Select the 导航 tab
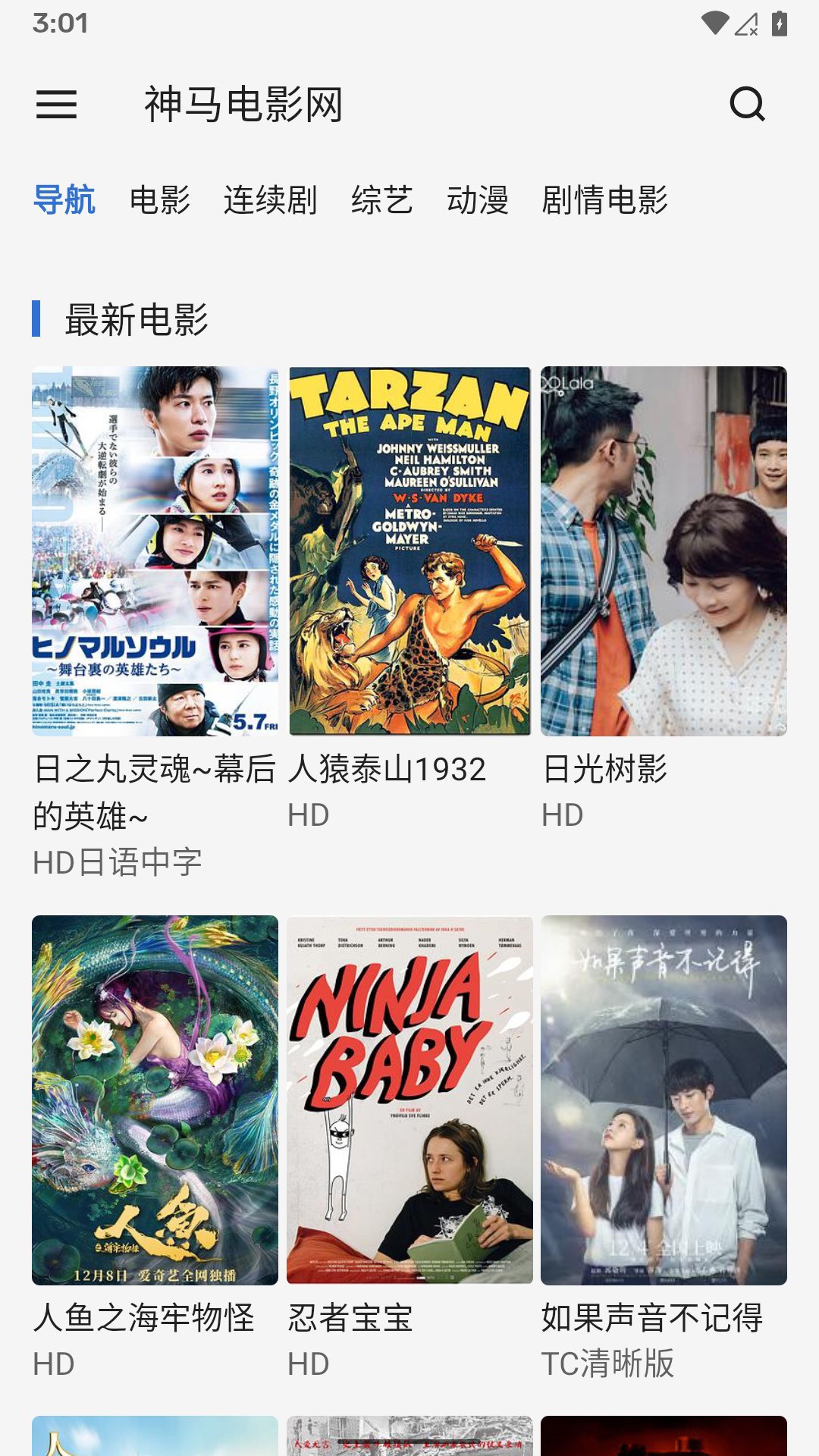The image size is (819, 1456). click(x=64, y=200)
